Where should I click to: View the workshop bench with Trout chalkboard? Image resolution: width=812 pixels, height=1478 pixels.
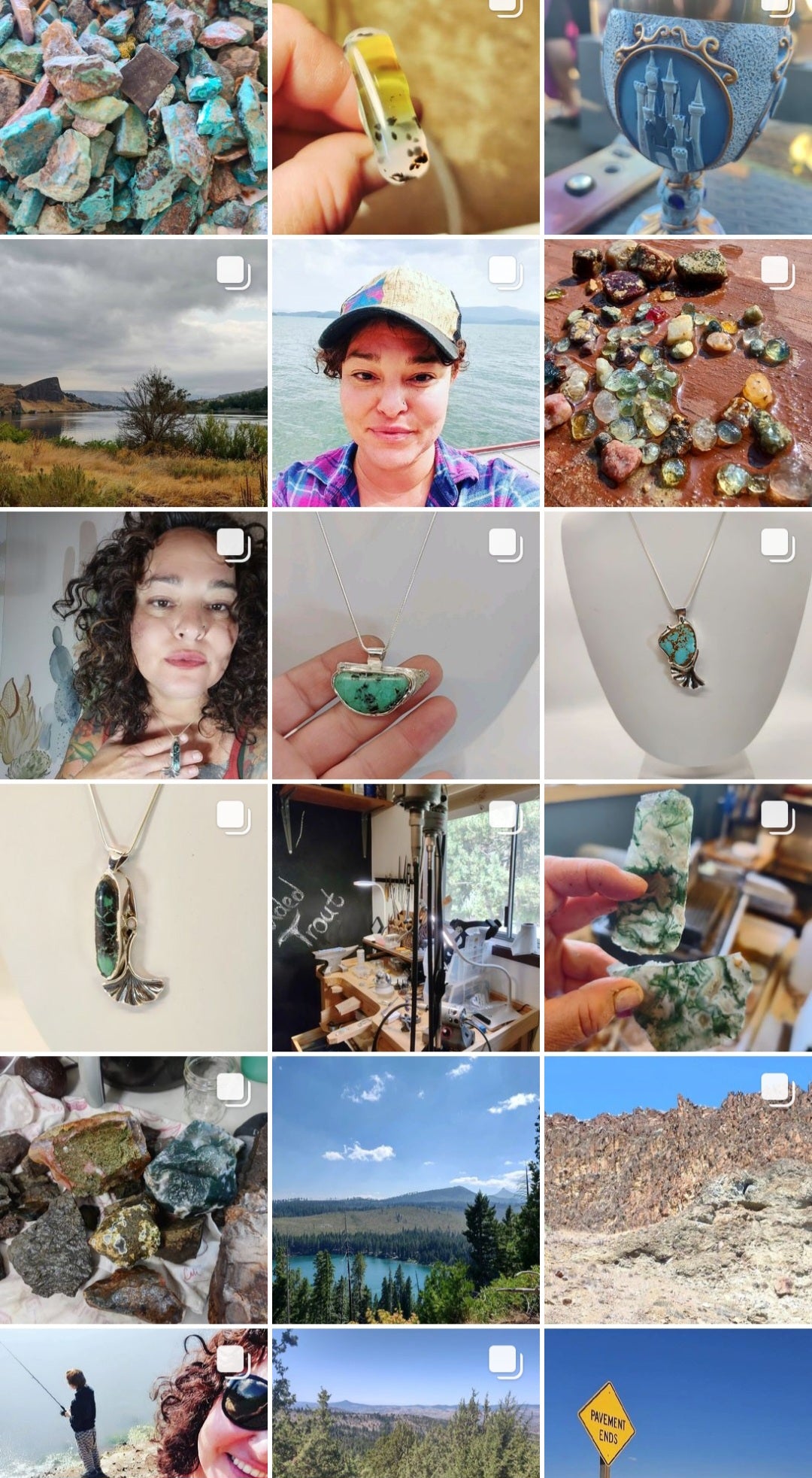coord(405,918)
